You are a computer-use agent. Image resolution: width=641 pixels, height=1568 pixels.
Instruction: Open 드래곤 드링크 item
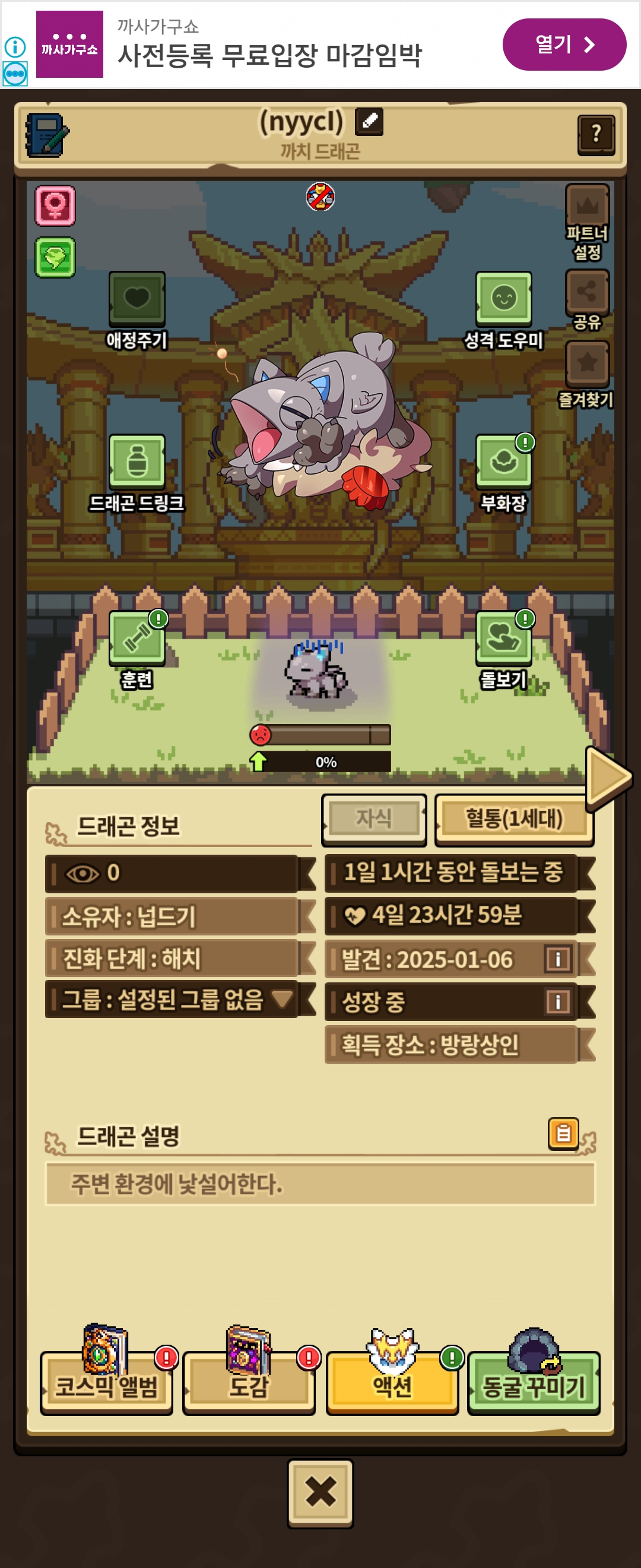point(137,473)
